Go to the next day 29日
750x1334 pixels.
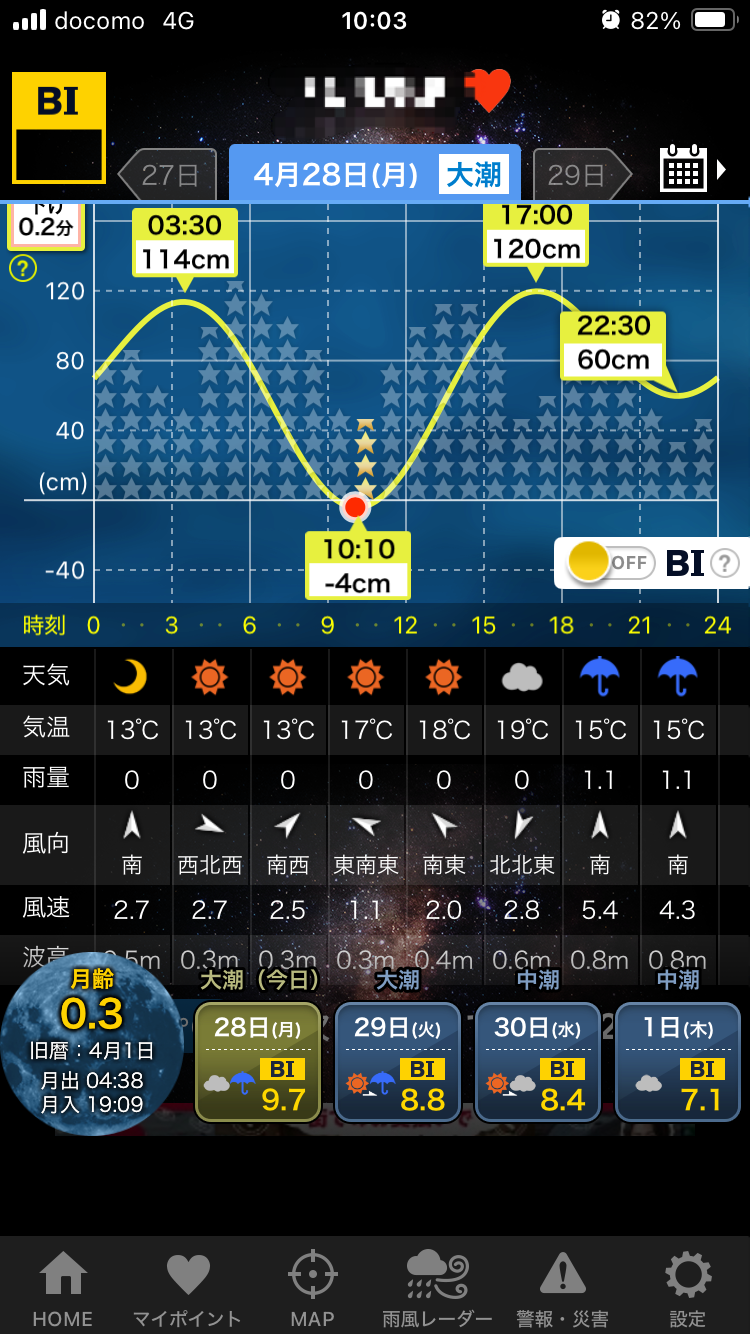click(x=582, y=175)
